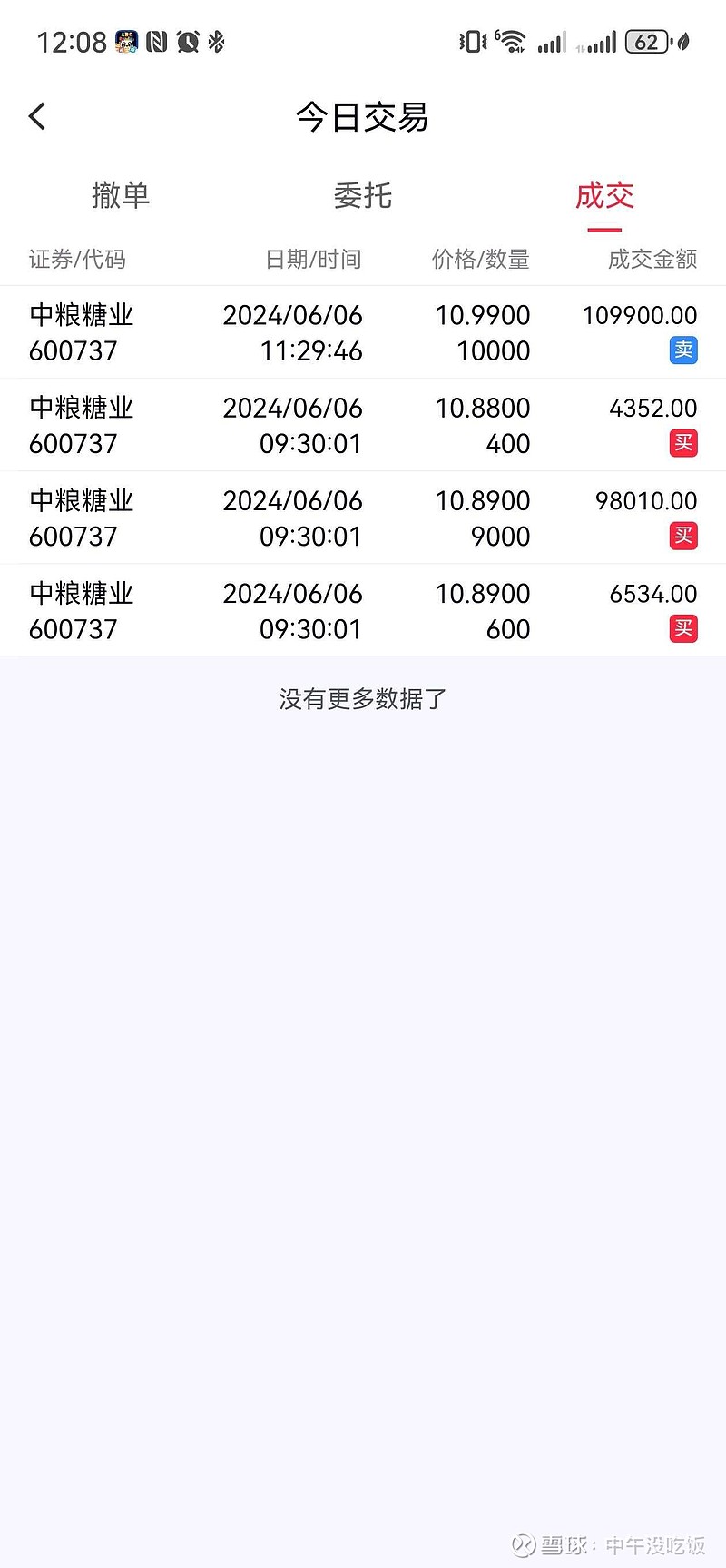The width and height of the screenshot is (726, 1568).
Task: Tap the red 买 badge on 98010.00 row
Action: click(683, 536)
